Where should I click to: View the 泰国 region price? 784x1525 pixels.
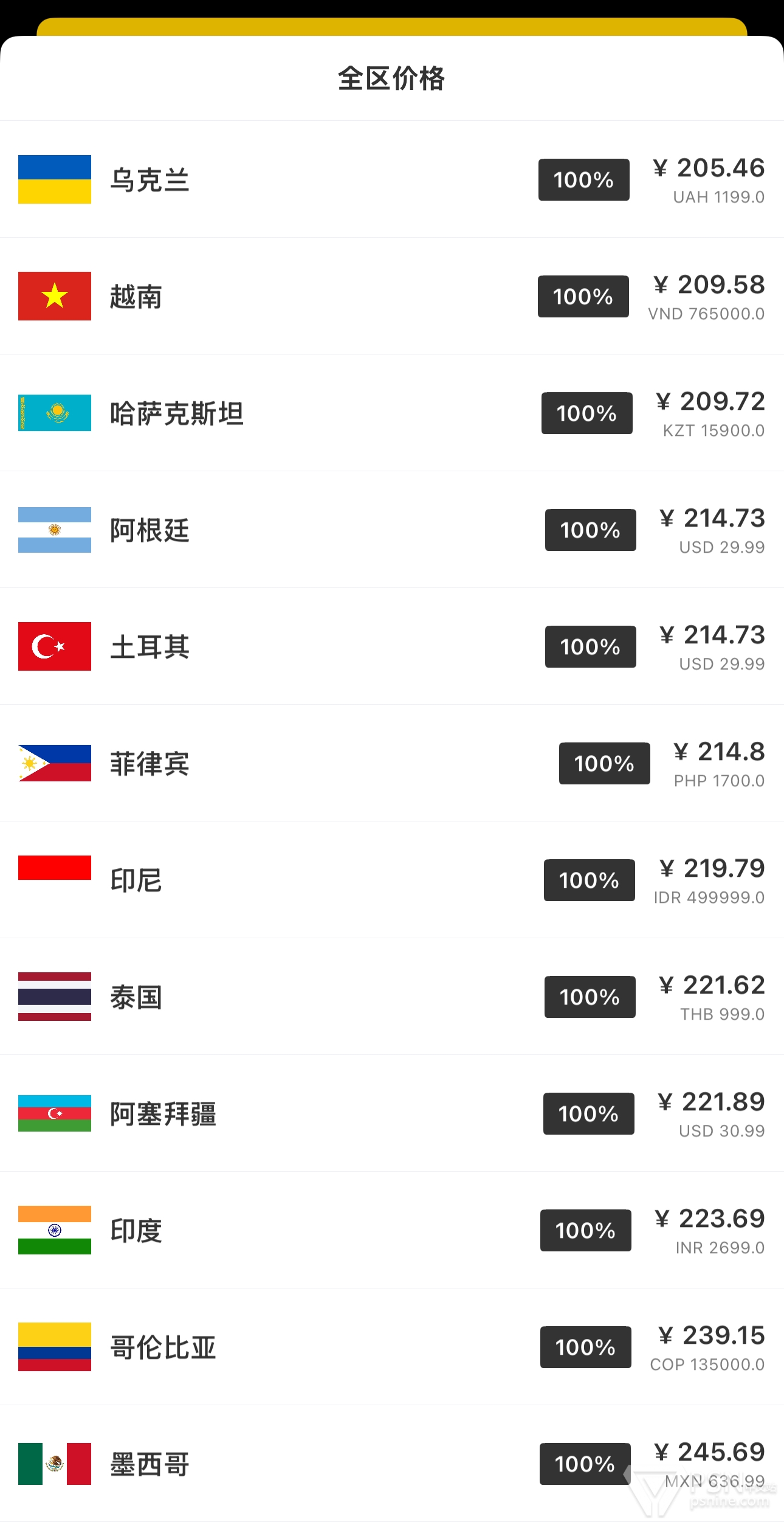[392, 997]
